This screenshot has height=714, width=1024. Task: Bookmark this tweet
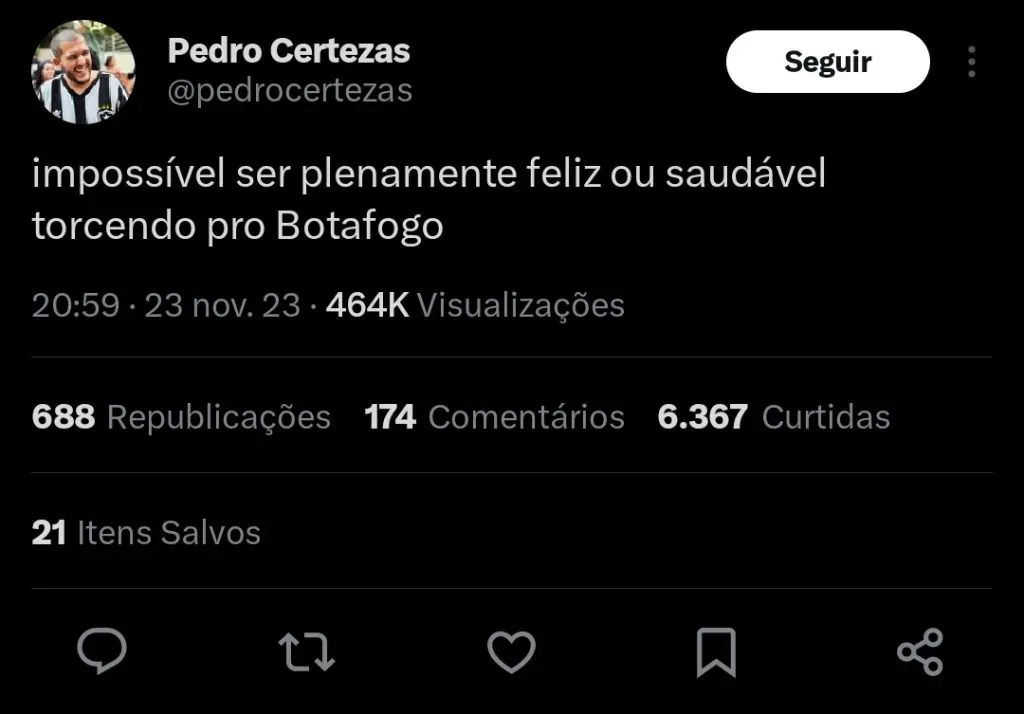[x=715, y=652]
